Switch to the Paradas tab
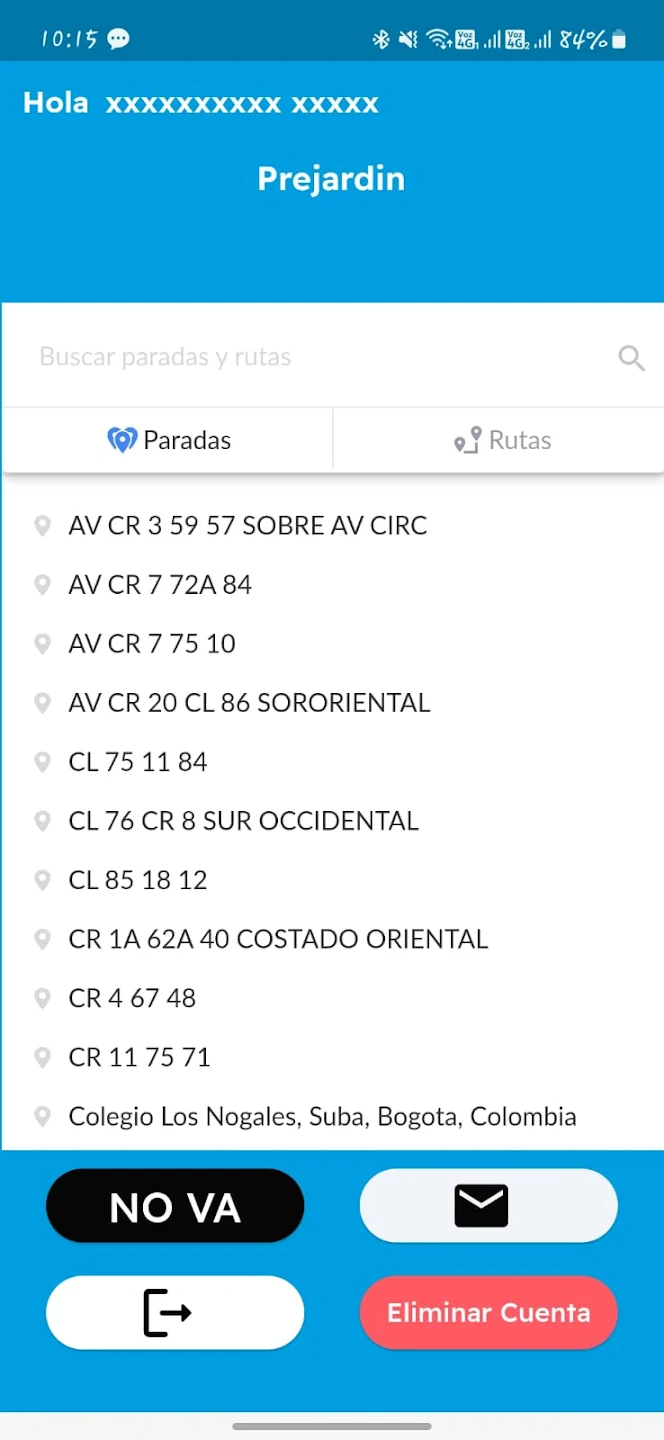This screenshot has width=664, height=1440. coord(168,440)
